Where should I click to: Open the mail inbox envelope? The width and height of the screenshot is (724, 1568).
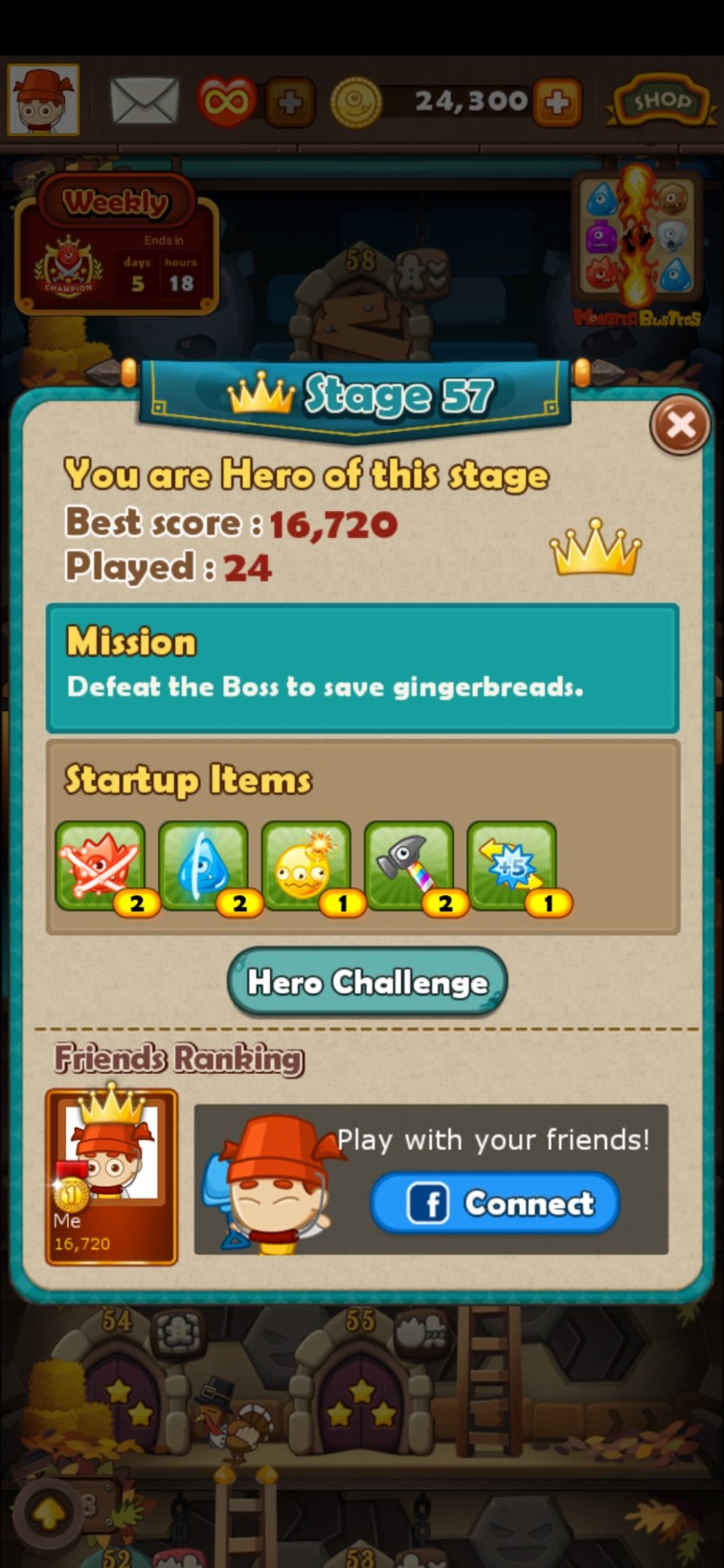[145, 101]
